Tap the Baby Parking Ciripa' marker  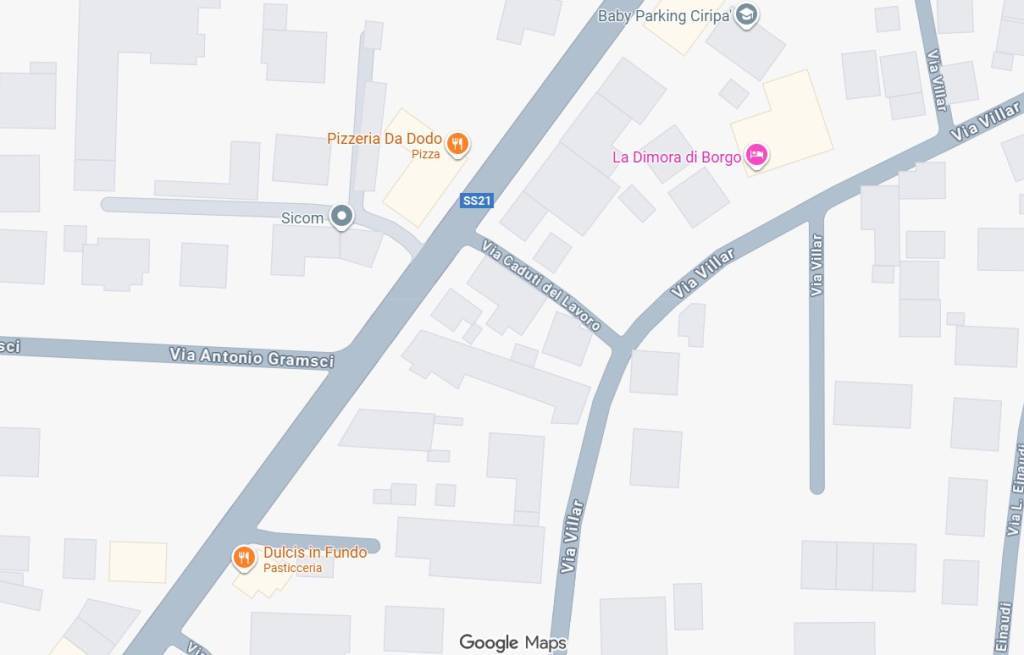click(x=746, y=15)
